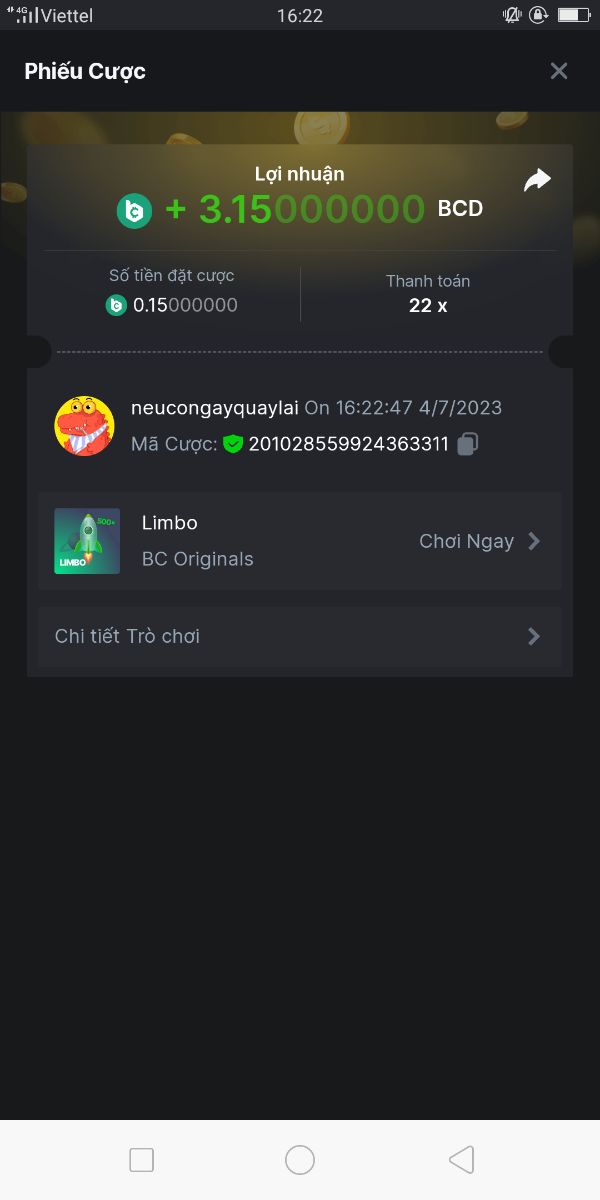Open neucongayquaylai's profile avatar
600x1200 pixels.
[84, 426]
